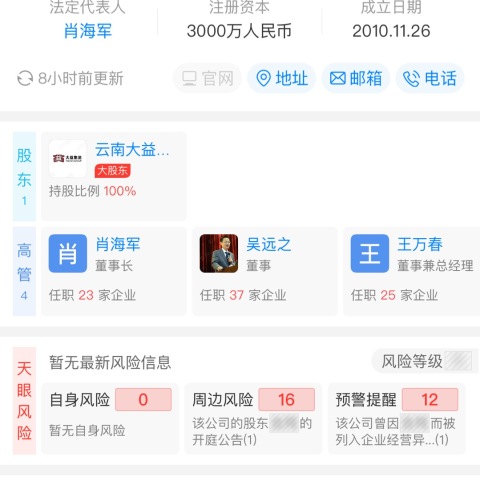This screenshot has height=480, width=480.
Task: Open the 高管 executives section tab
Action: click(24, 271)
